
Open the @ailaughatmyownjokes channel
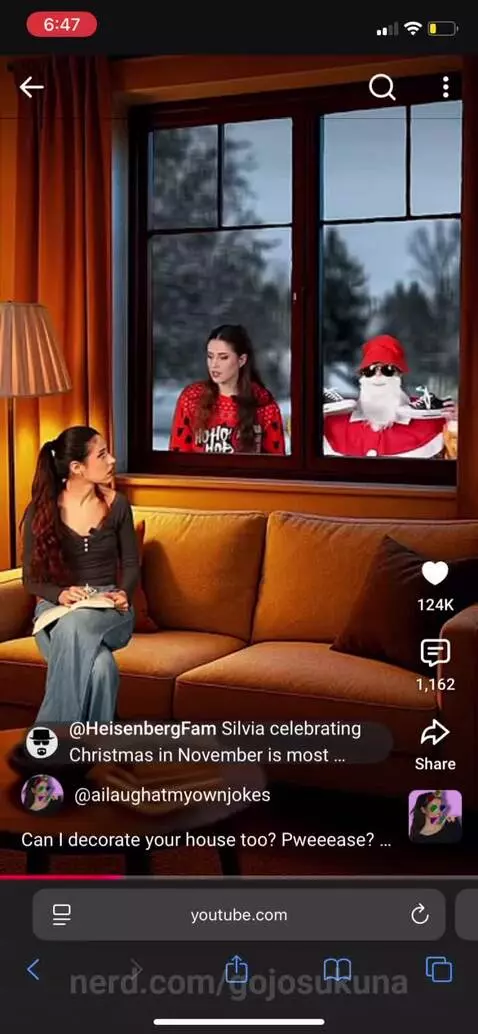click(171, 795)
